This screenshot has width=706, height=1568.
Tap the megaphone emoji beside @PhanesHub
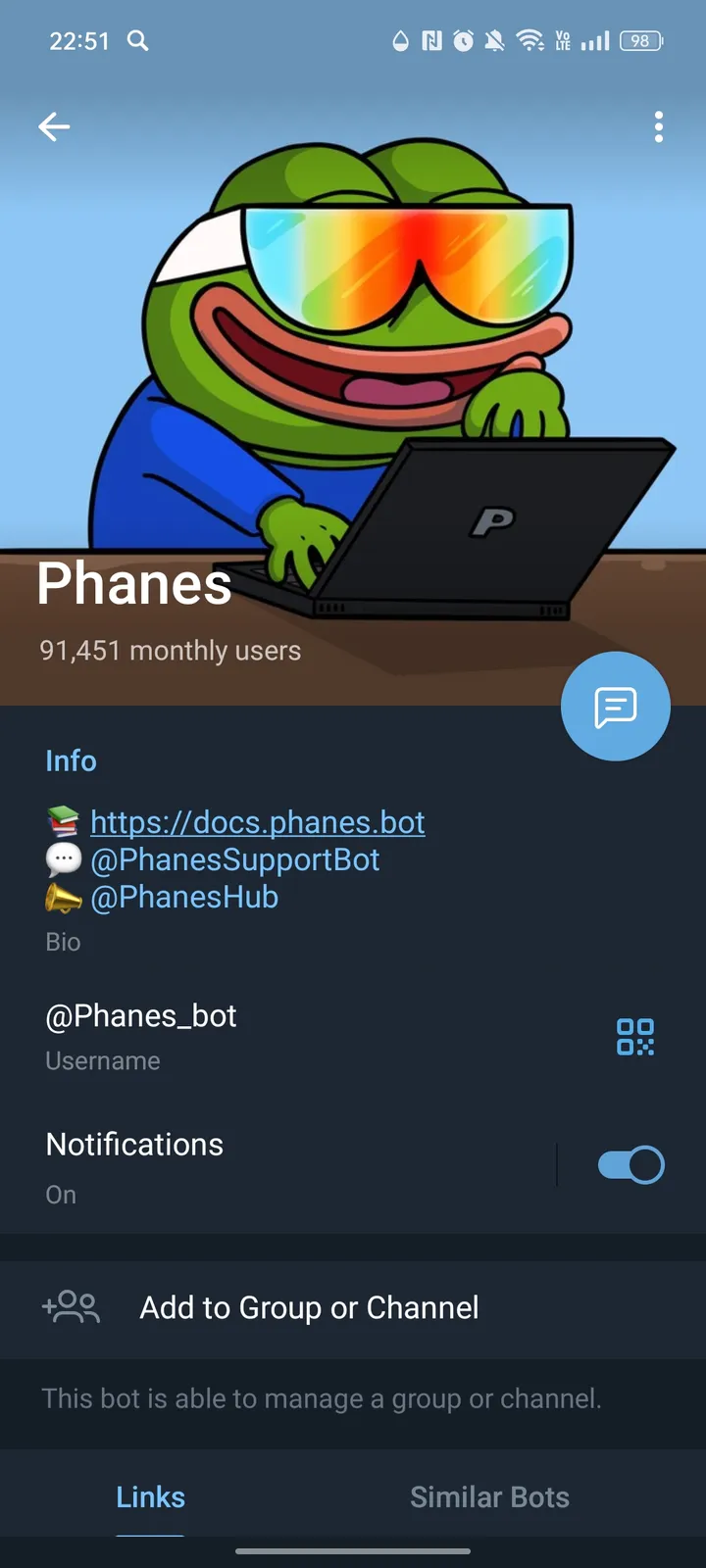tap(62, 897)
